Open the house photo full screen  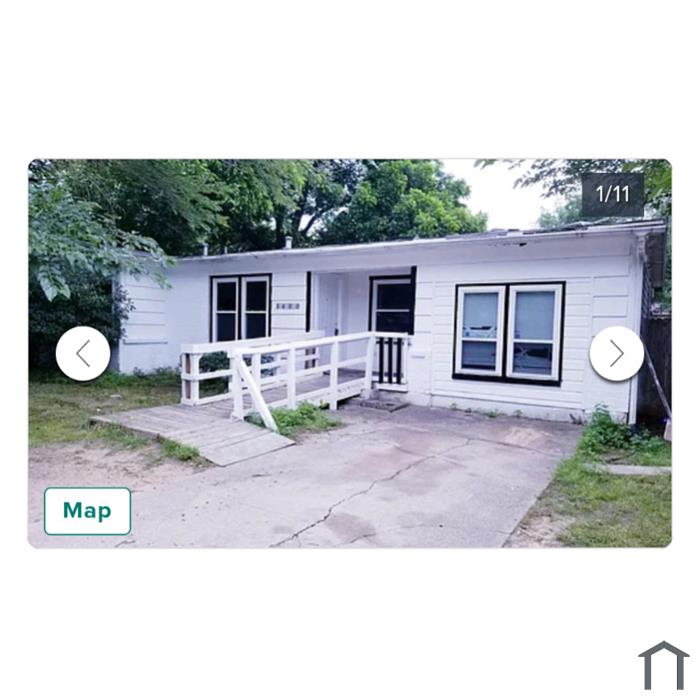(350, 300)
